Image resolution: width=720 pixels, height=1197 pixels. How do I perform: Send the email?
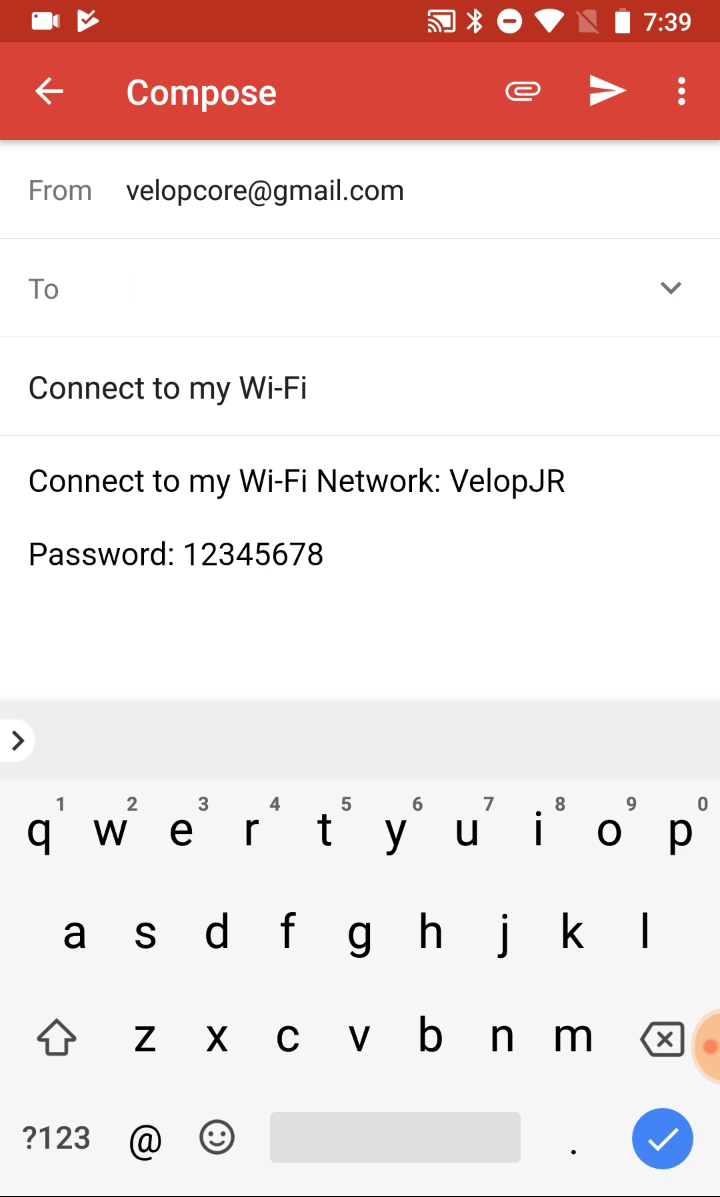[x=607, y=92]
